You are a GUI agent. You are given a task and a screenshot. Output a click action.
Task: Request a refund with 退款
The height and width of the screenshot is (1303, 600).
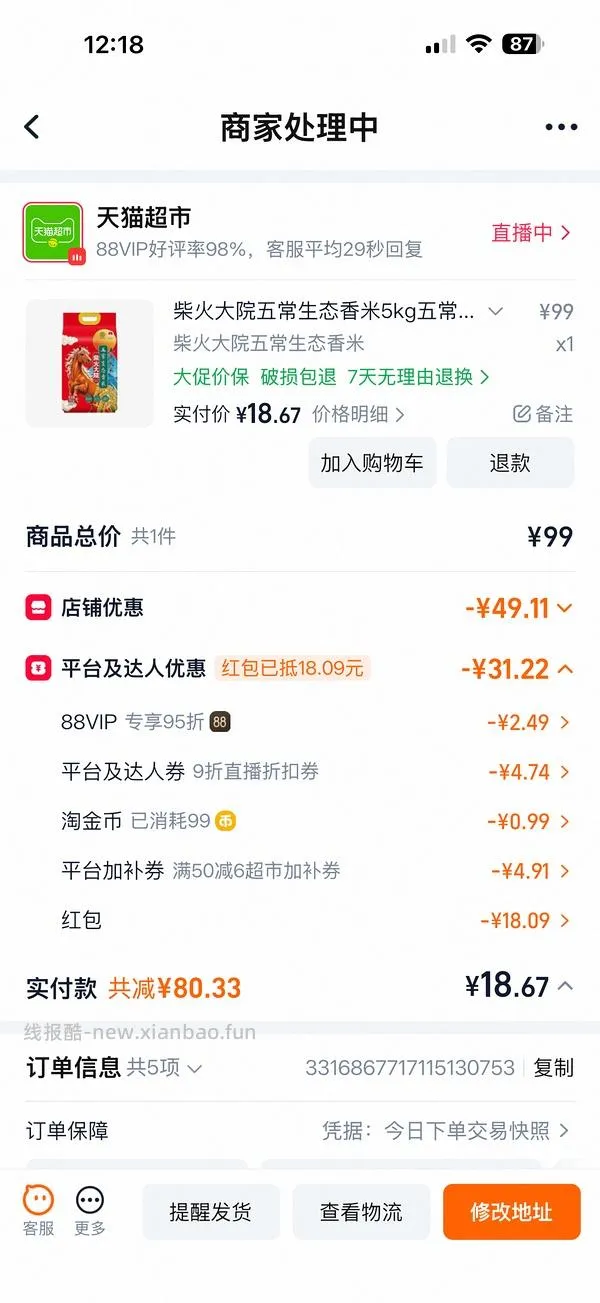click(x=510, y=463)
